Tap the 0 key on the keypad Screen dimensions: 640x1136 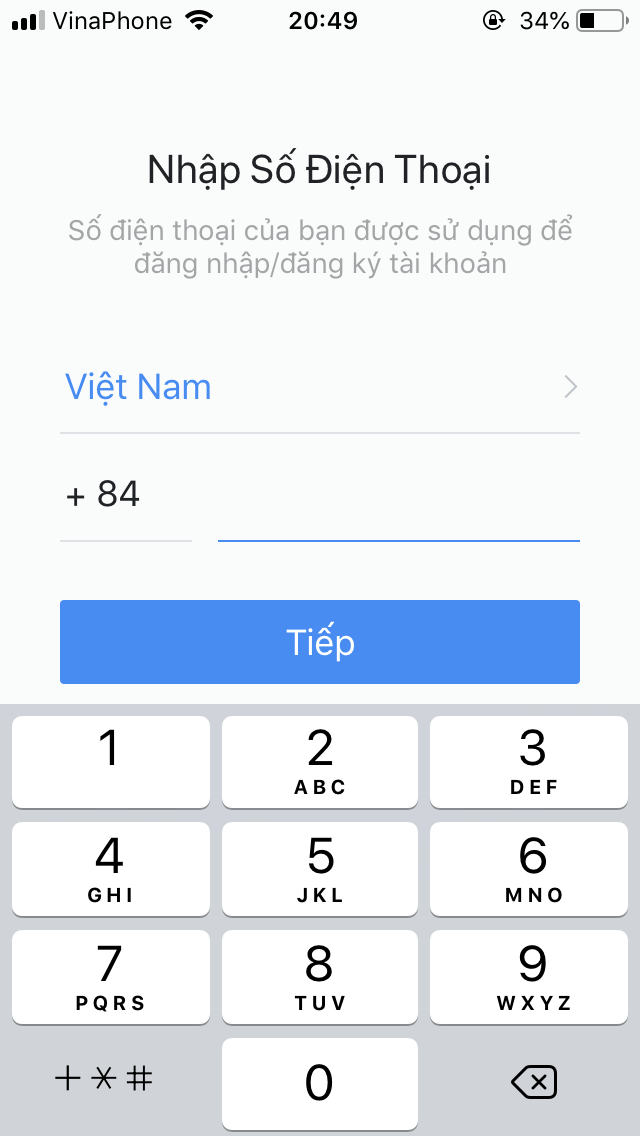[320, 1083]
